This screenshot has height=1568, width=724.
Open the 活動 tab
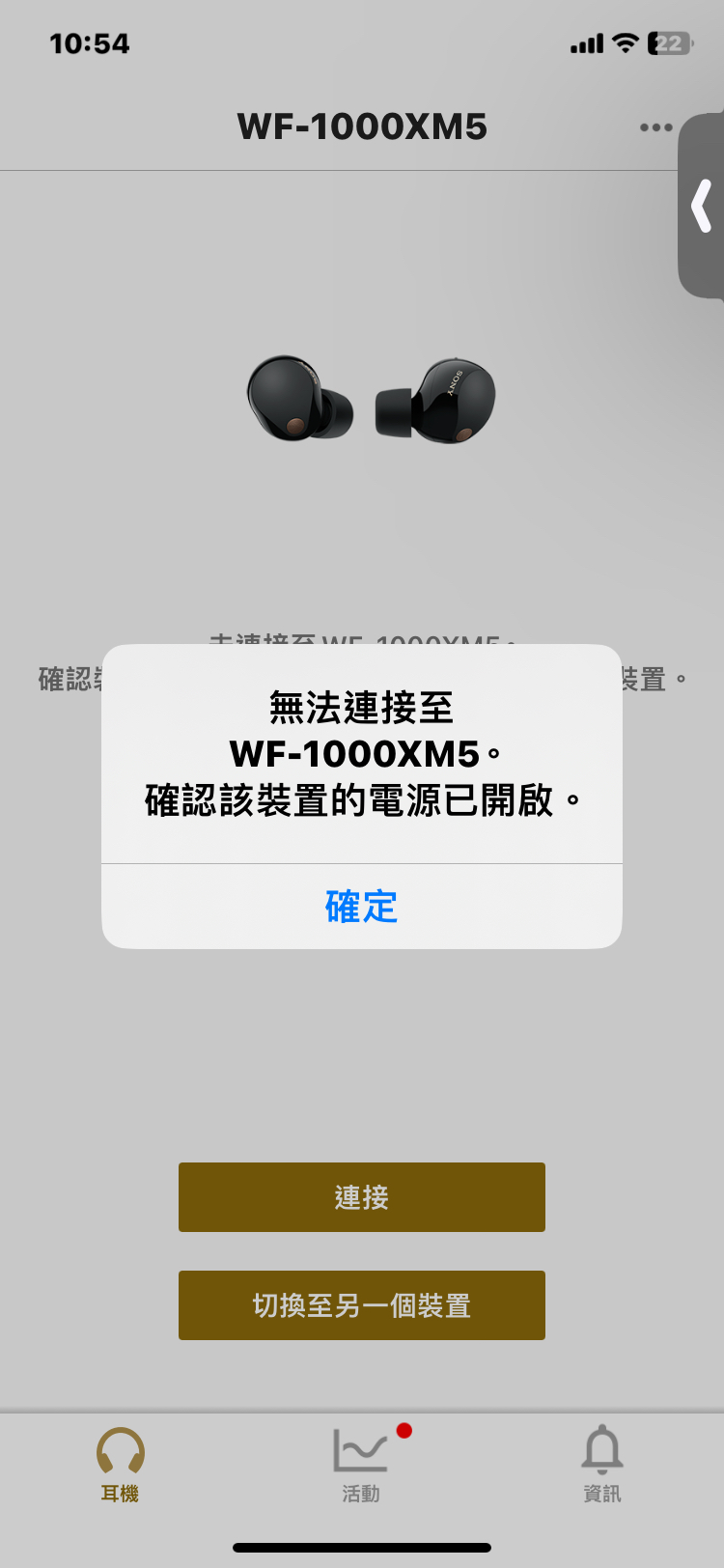point(361,1464)
